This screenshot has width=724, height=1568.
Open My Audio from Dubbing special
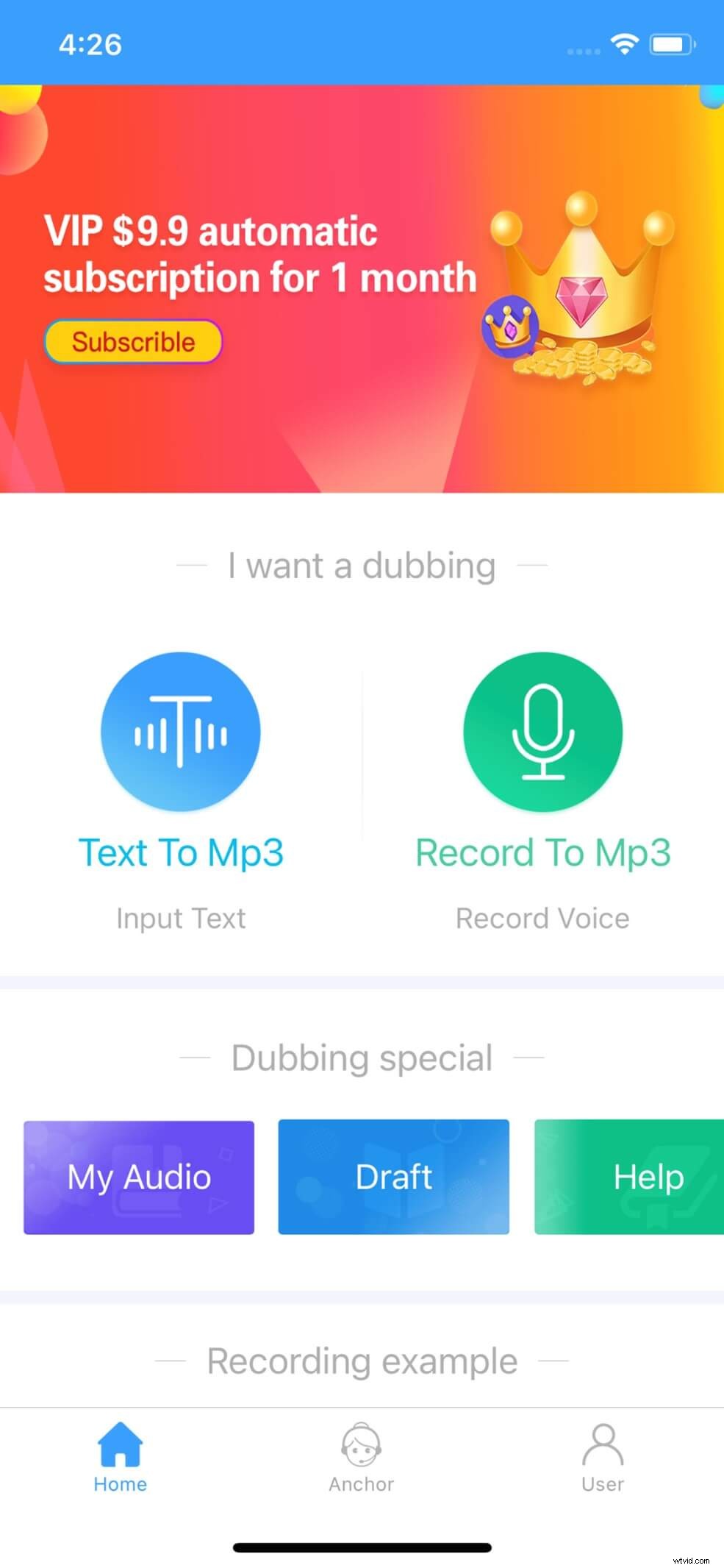click(x=139, y=1177)
